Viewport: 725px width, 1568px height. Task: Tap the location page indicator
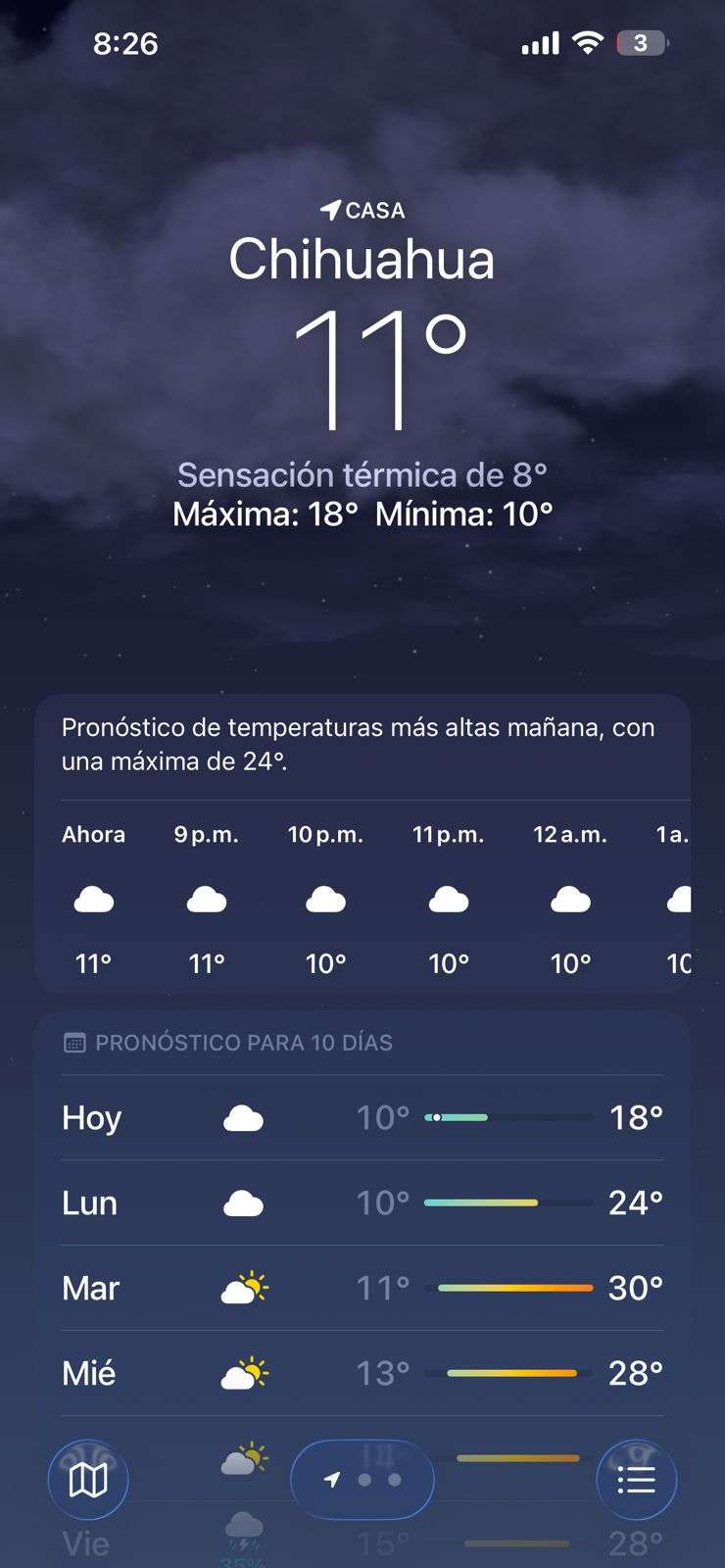362,1479
